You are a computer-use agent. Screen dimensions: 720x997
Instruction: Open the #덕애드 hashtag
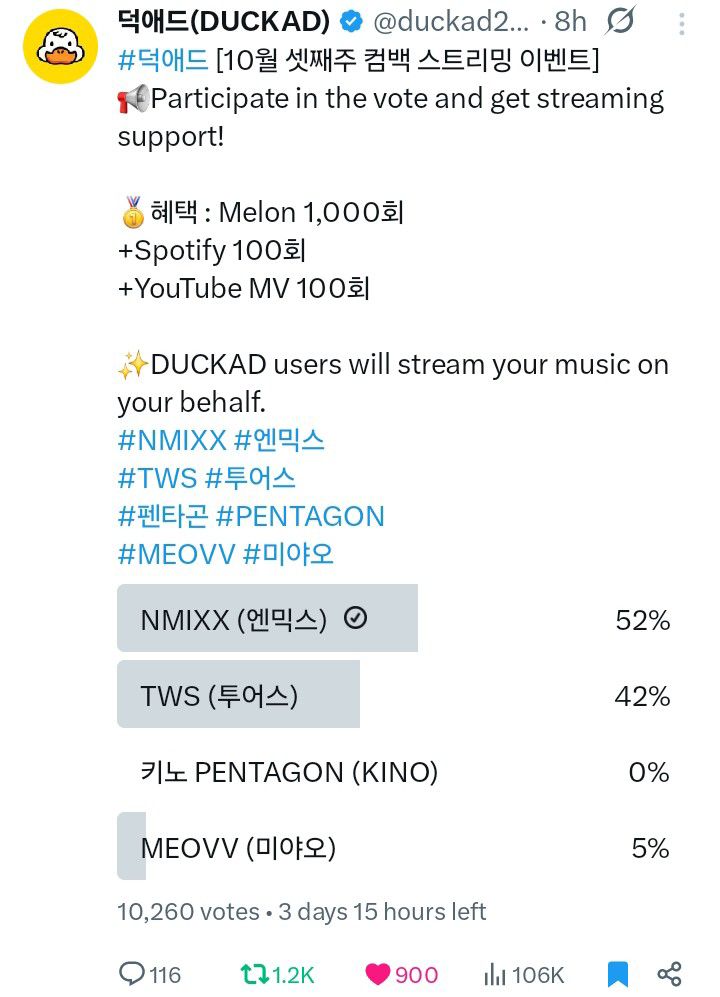click(163, 60)
